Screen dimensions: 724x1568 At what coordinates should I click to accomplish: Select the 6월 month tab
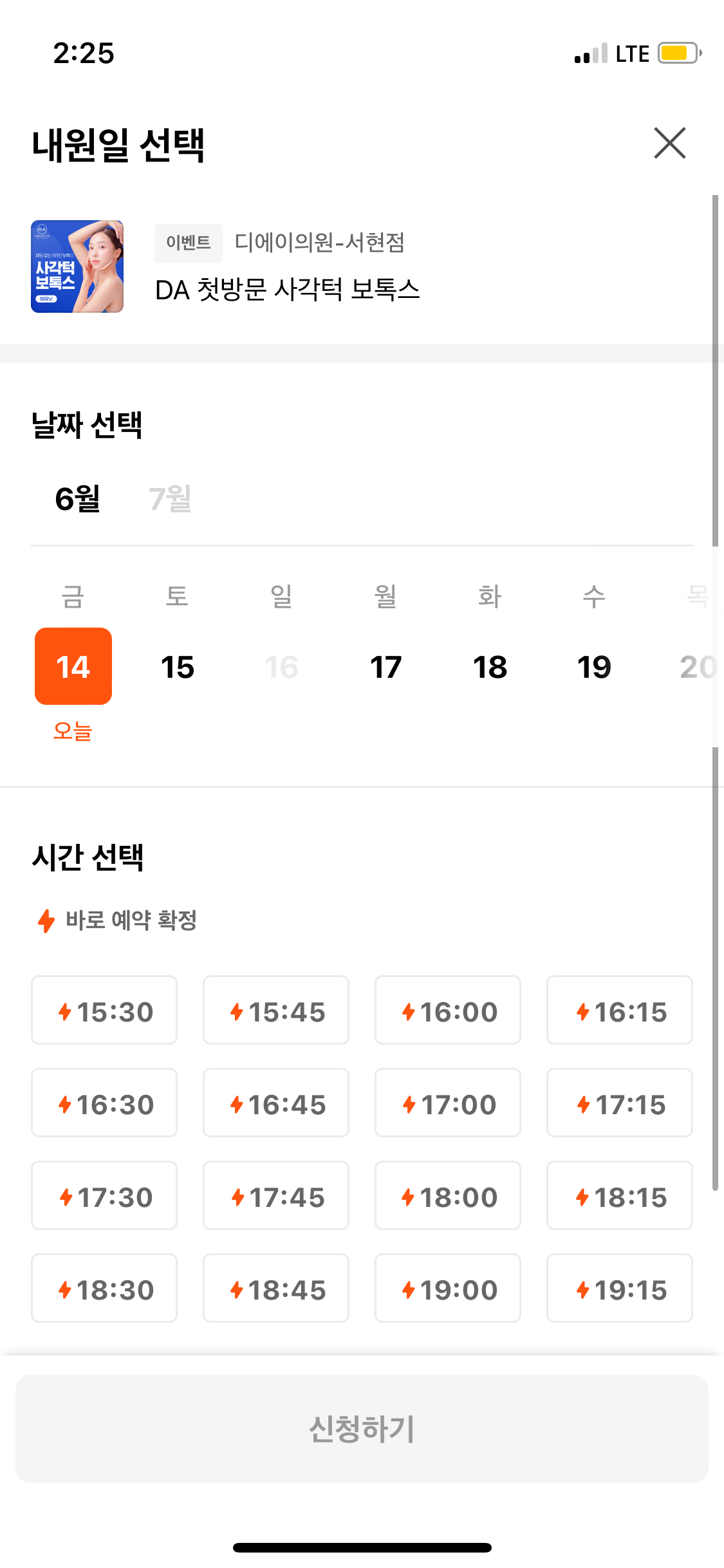click(77, 499)
